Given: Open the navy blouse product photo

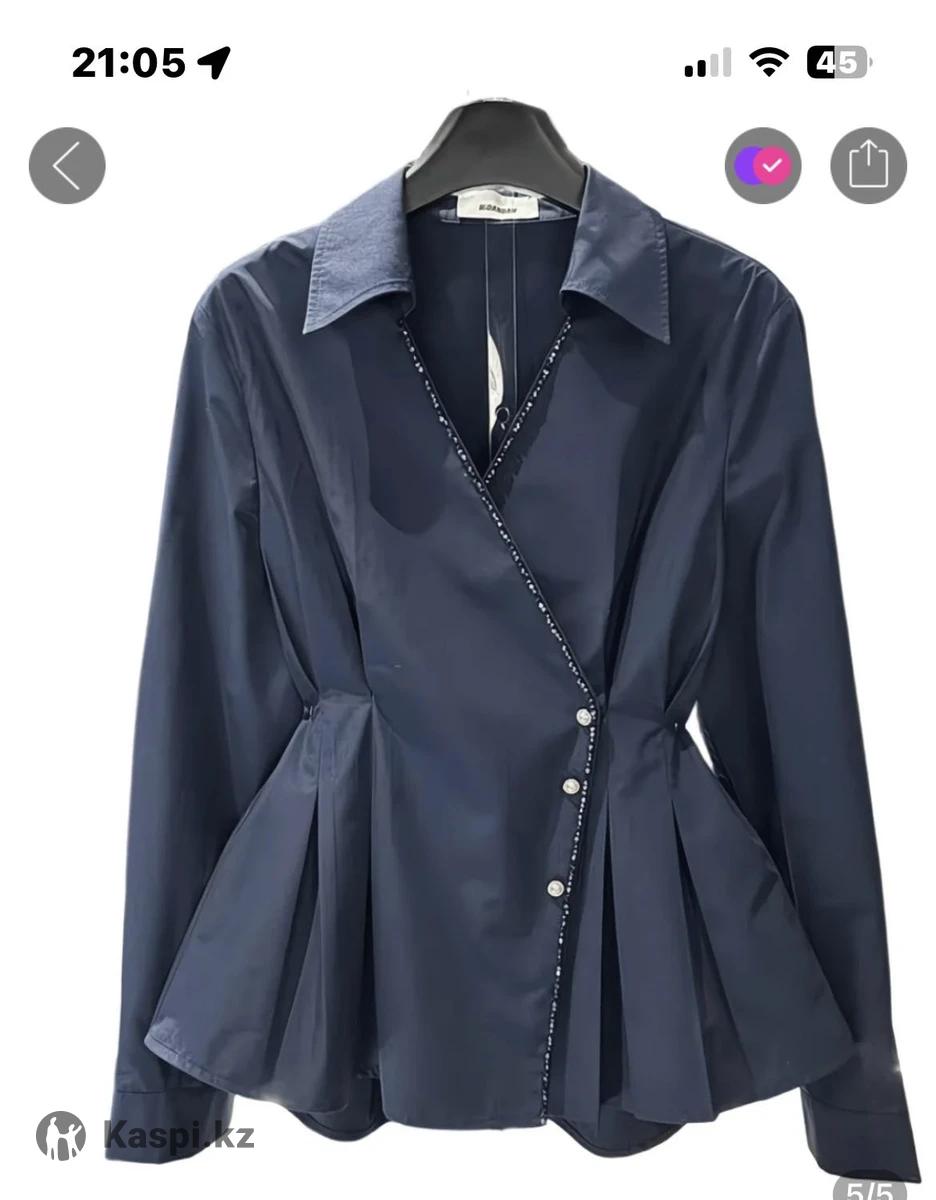Looking at the screenshot, I should click(x=480, y=640).
